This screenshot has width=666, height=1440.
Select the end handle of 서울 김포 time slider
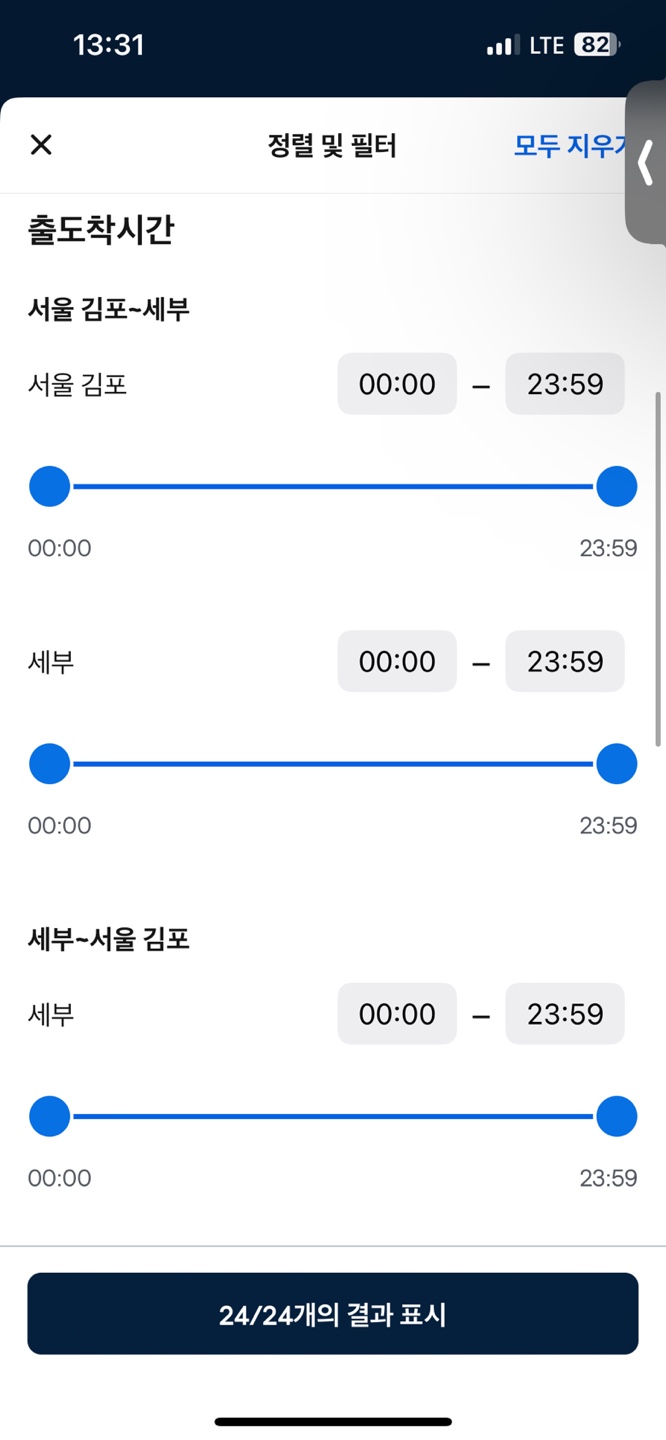coord(616,487)
